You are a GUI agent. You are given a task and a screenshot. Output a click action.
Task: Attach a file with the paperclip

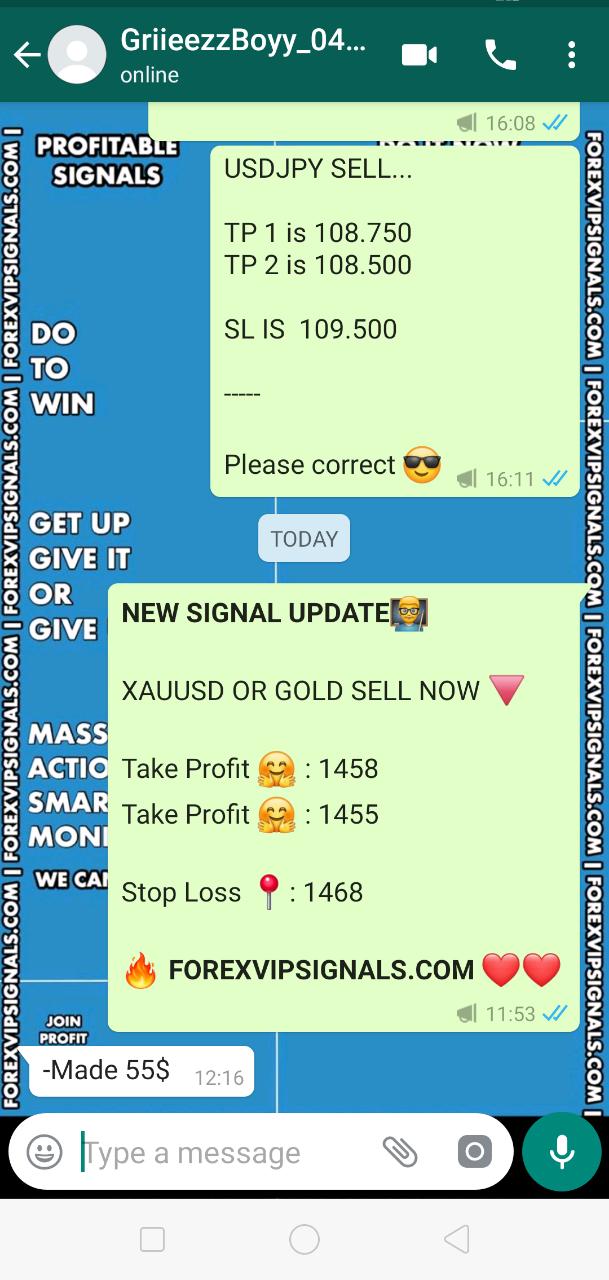pos(400,1152)
